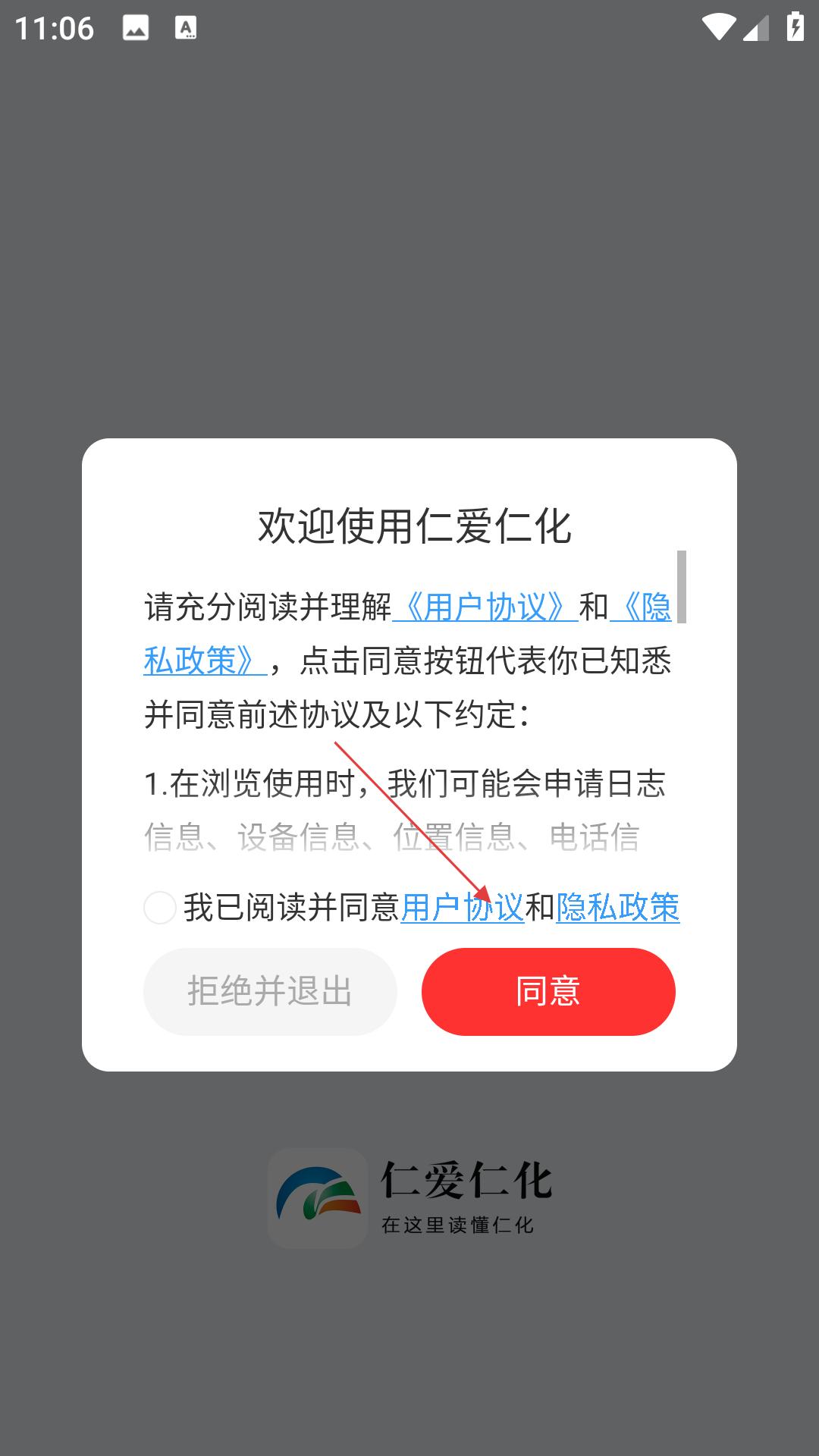Tap the red 同意 button
This screenshot has height=1456, width=819.
(548, 991)
